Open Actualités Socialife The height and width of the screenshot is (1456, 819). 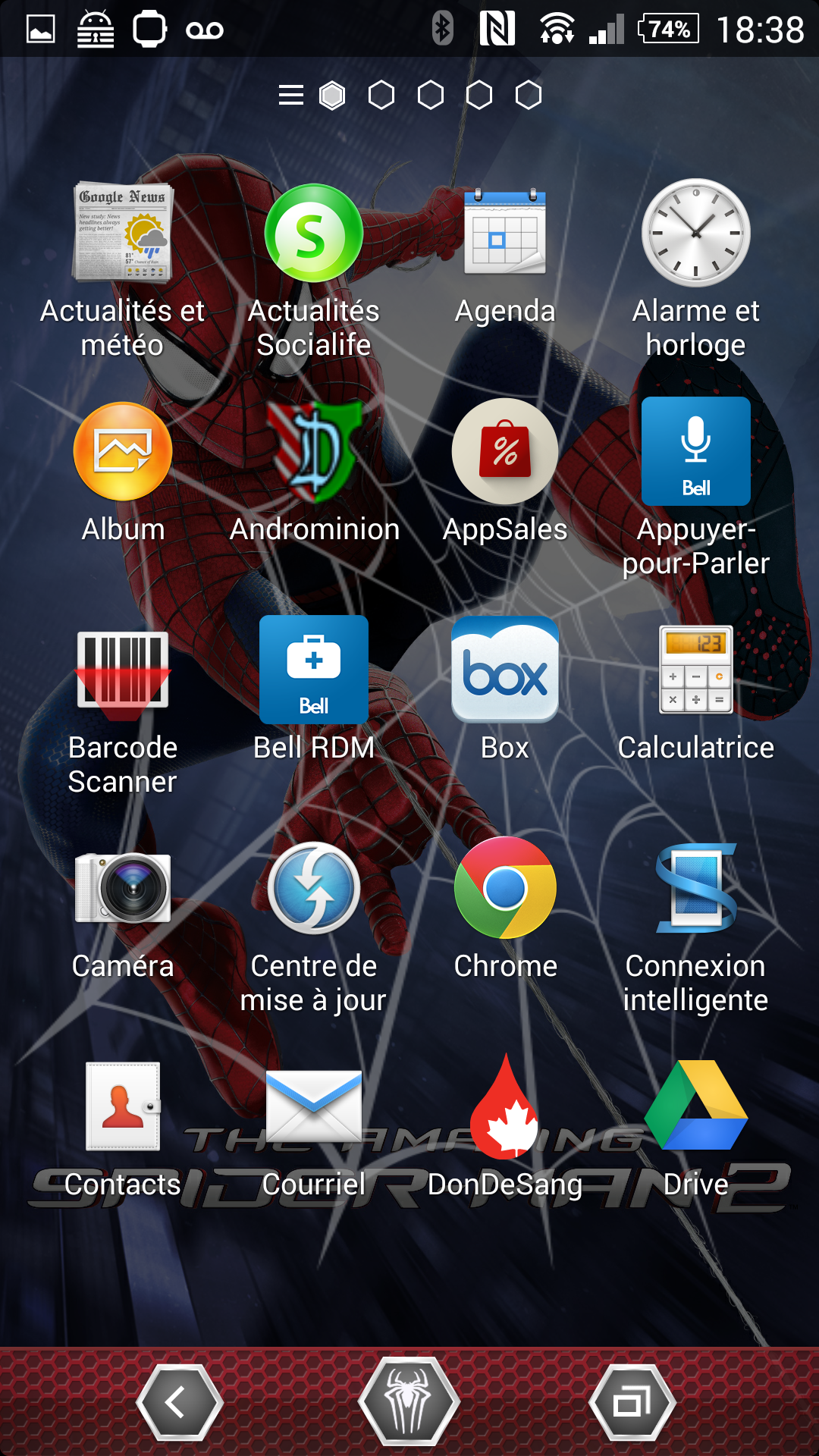314,234
